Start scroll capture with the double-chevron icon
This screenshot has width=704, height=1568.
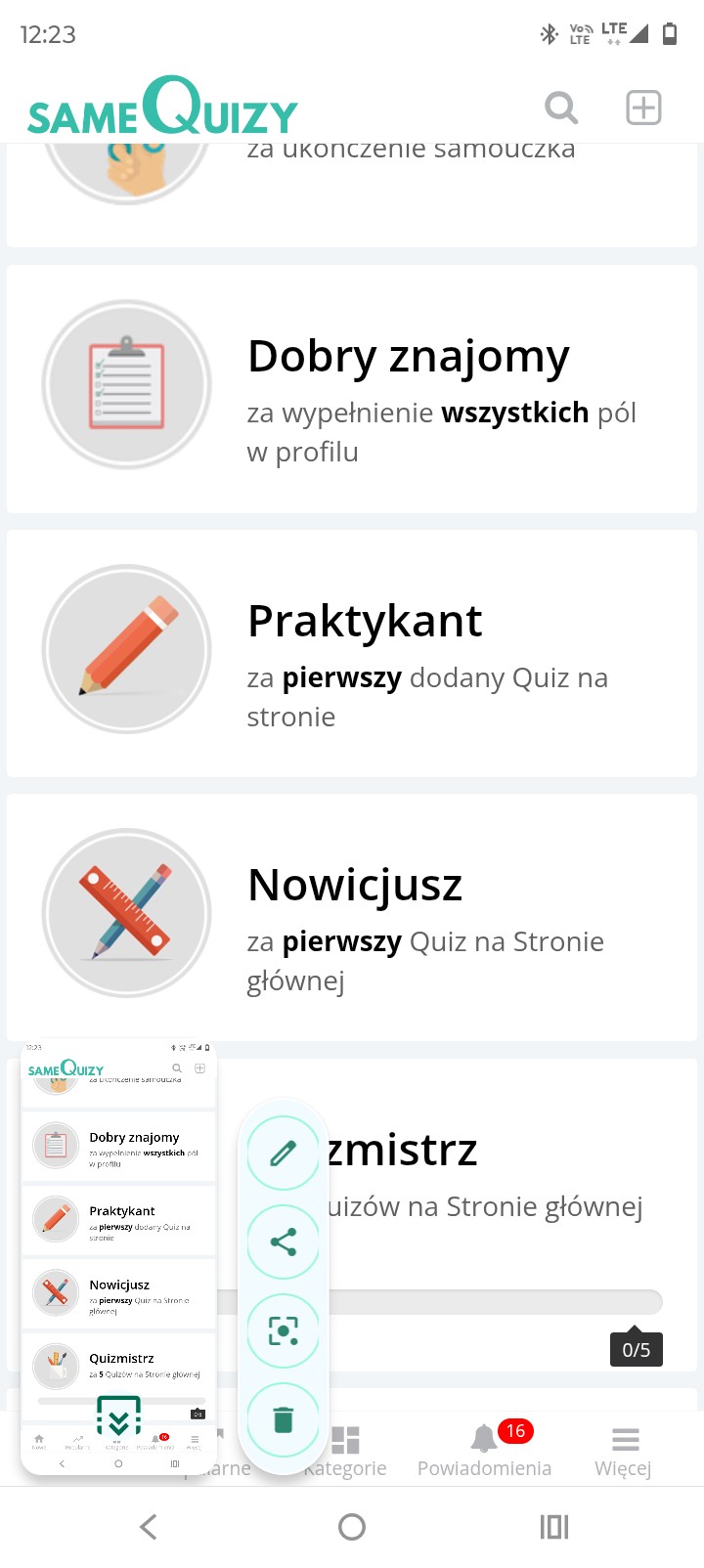point(118,1416)
